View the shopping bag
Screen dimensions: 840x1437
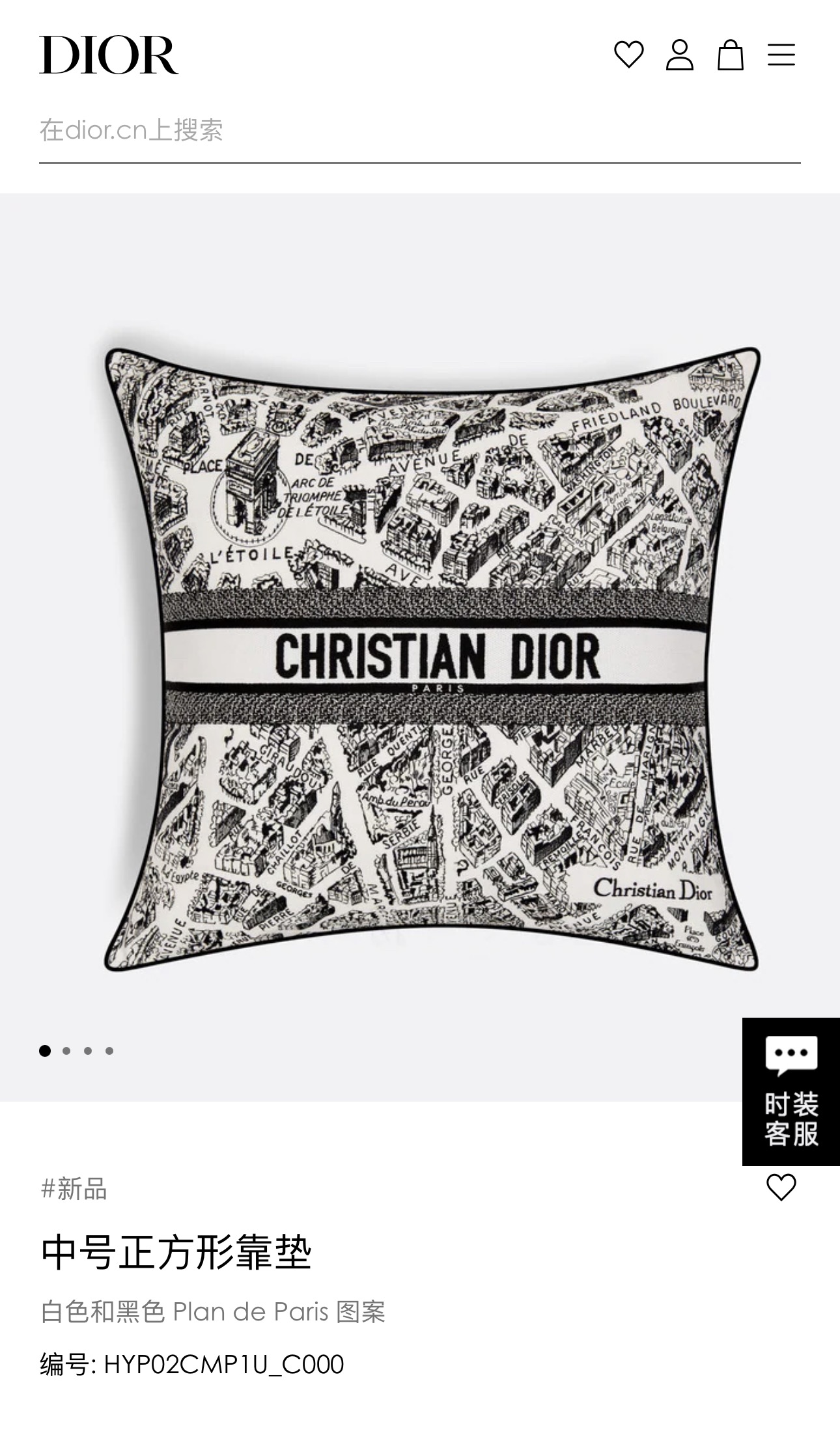click(730, 55)
